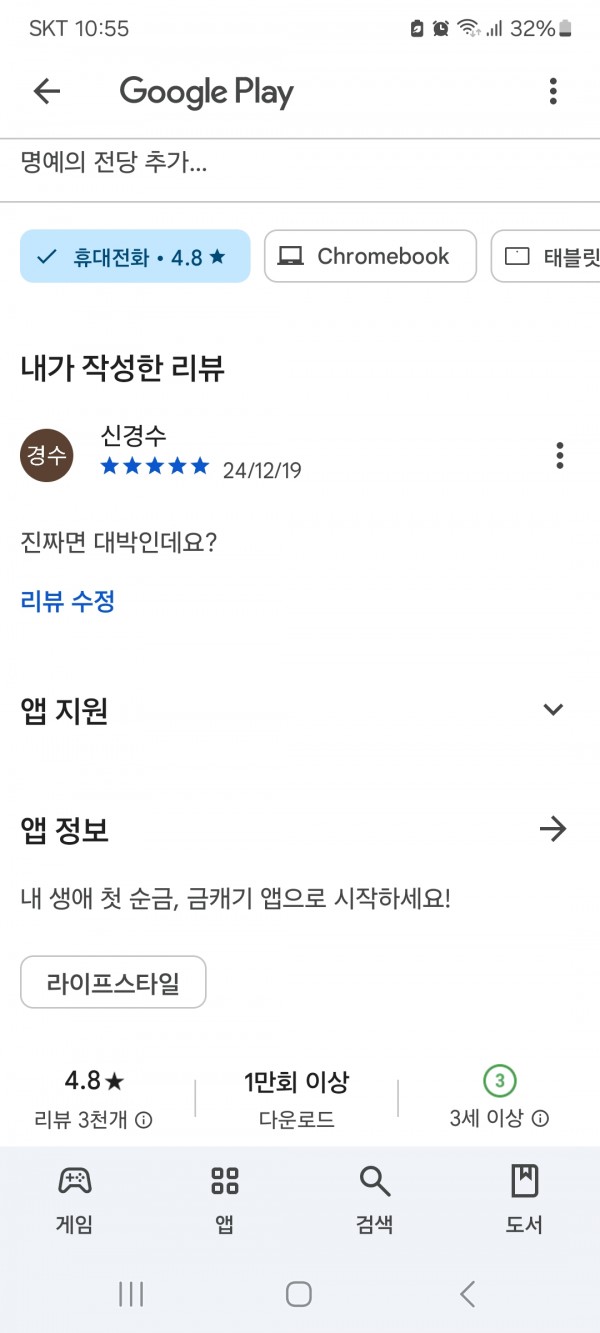Switch to the 게임 tab
Viewport: 600px width, 1333px height.
75,1199
